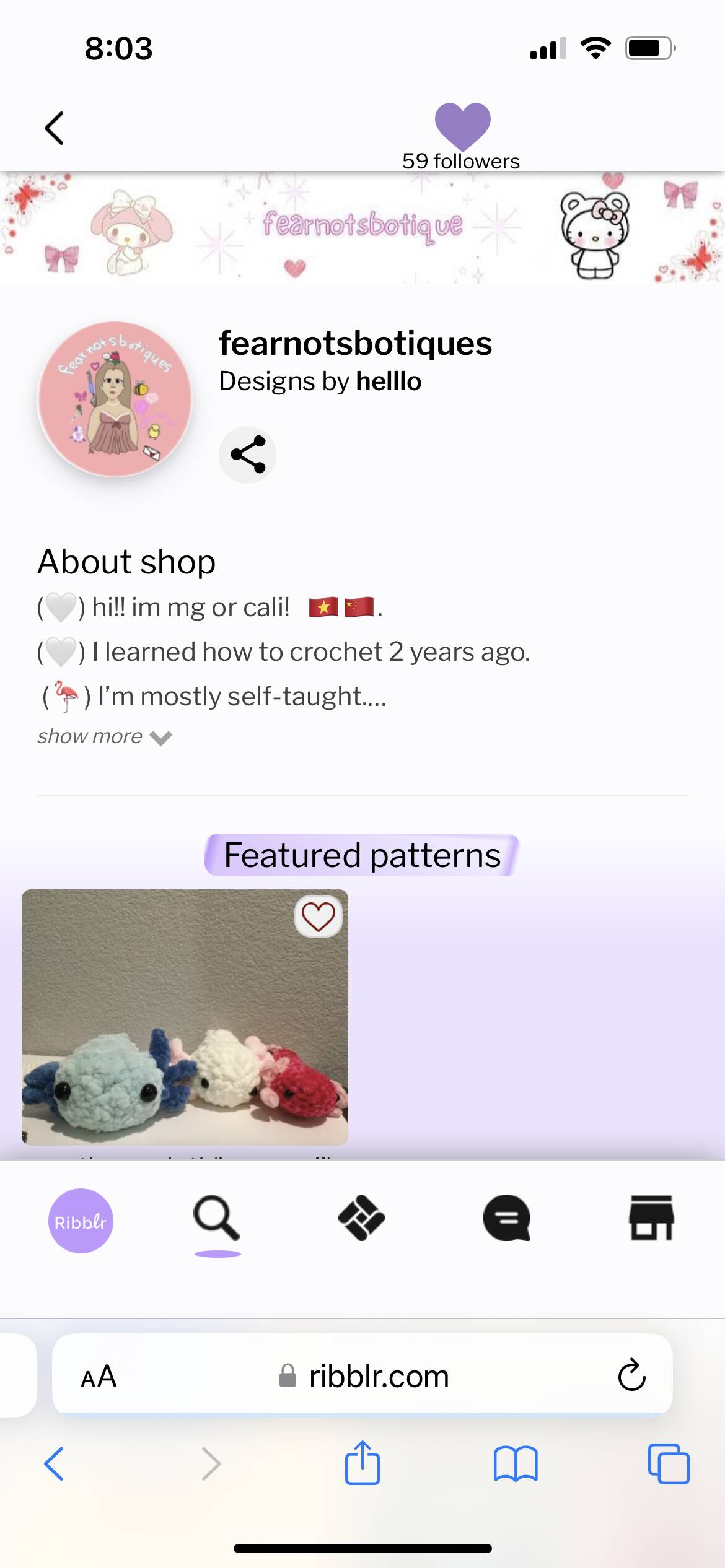The image size is (725, 1568).
Task: Share the fearnotsbotiques shop
Action: pos(247,455)
